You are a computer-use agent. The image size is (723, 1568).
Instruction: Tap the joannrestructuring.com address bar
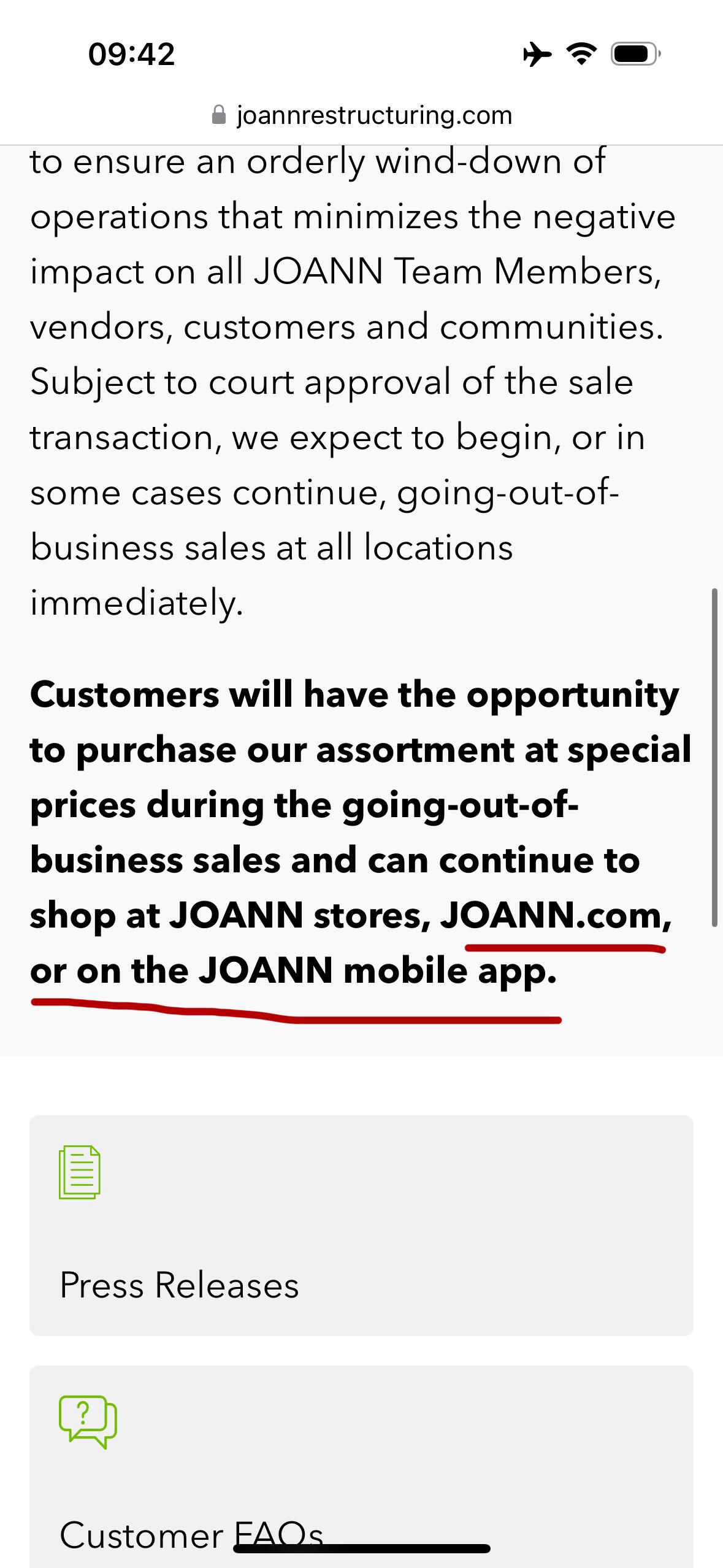(361, 115)
